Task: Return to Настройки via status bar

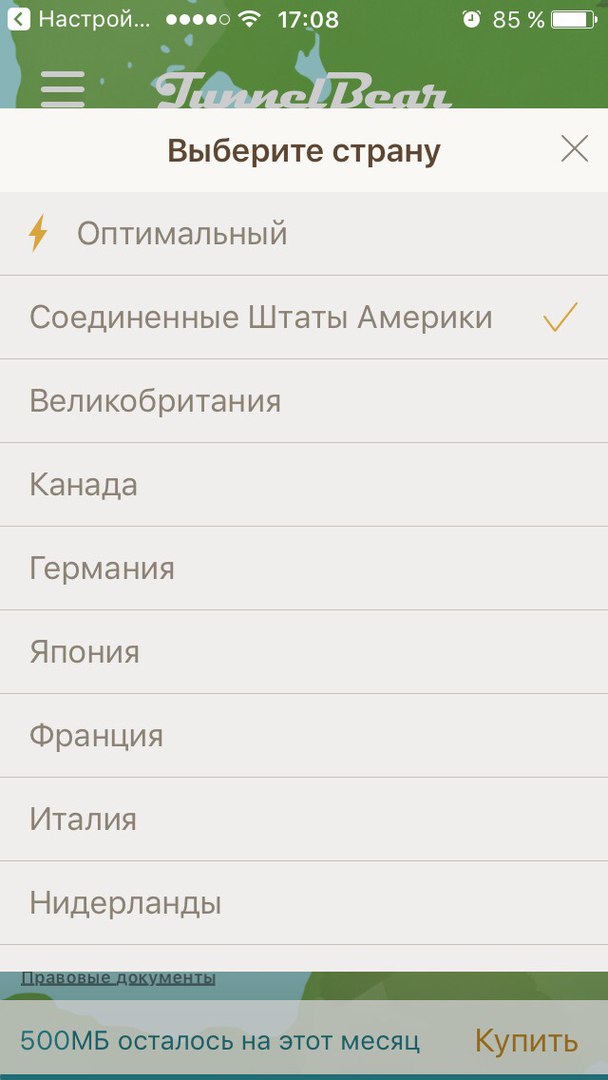Action: (x=78, y=19)
